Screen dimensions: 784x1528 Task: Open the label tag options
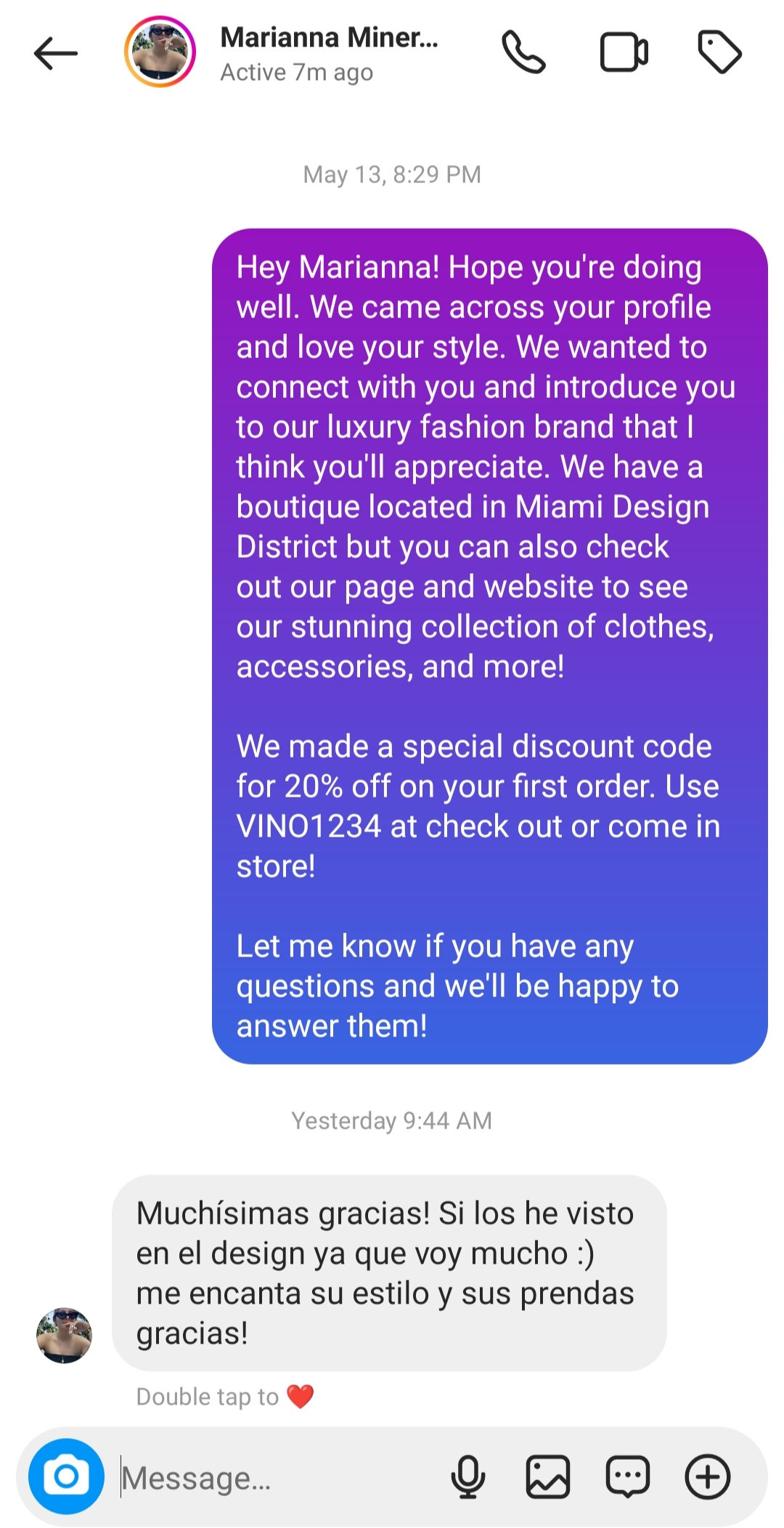tap(719, 52)
